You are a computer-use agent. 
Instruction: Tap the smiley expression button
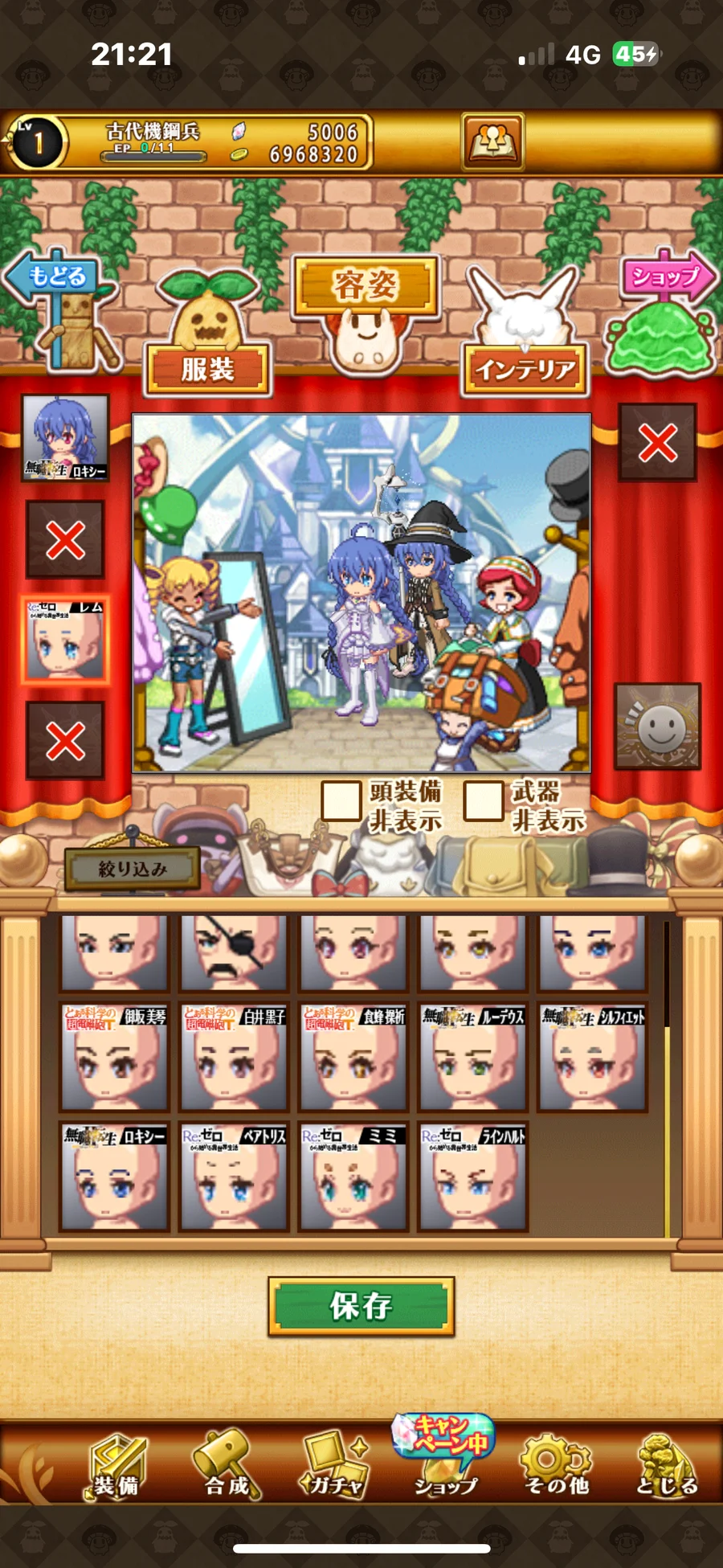658,727
